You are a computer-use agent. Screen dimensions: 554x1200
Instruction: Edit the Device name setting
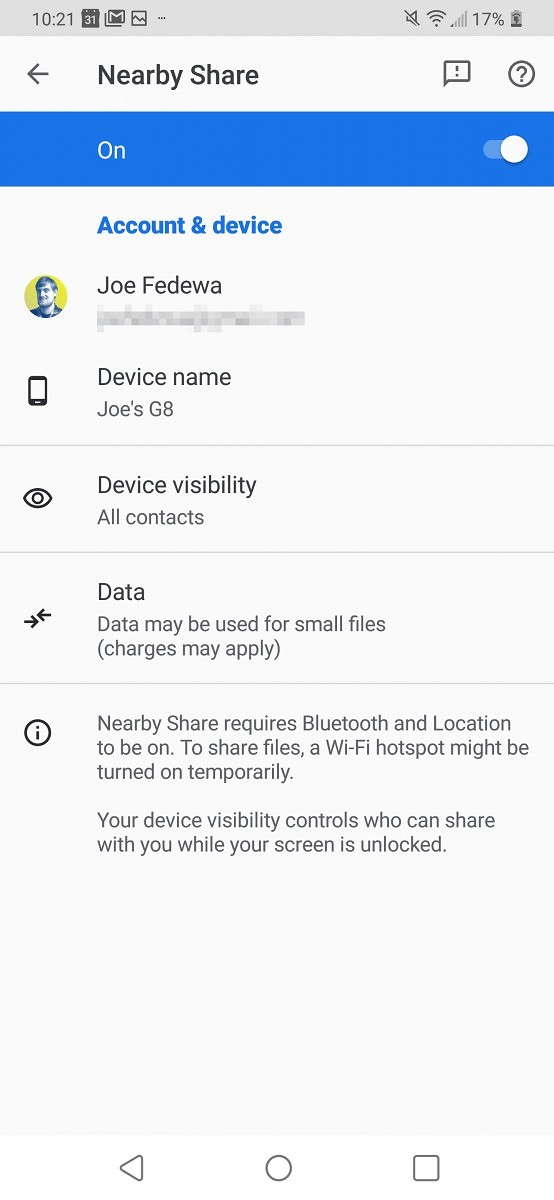(277, 391)
